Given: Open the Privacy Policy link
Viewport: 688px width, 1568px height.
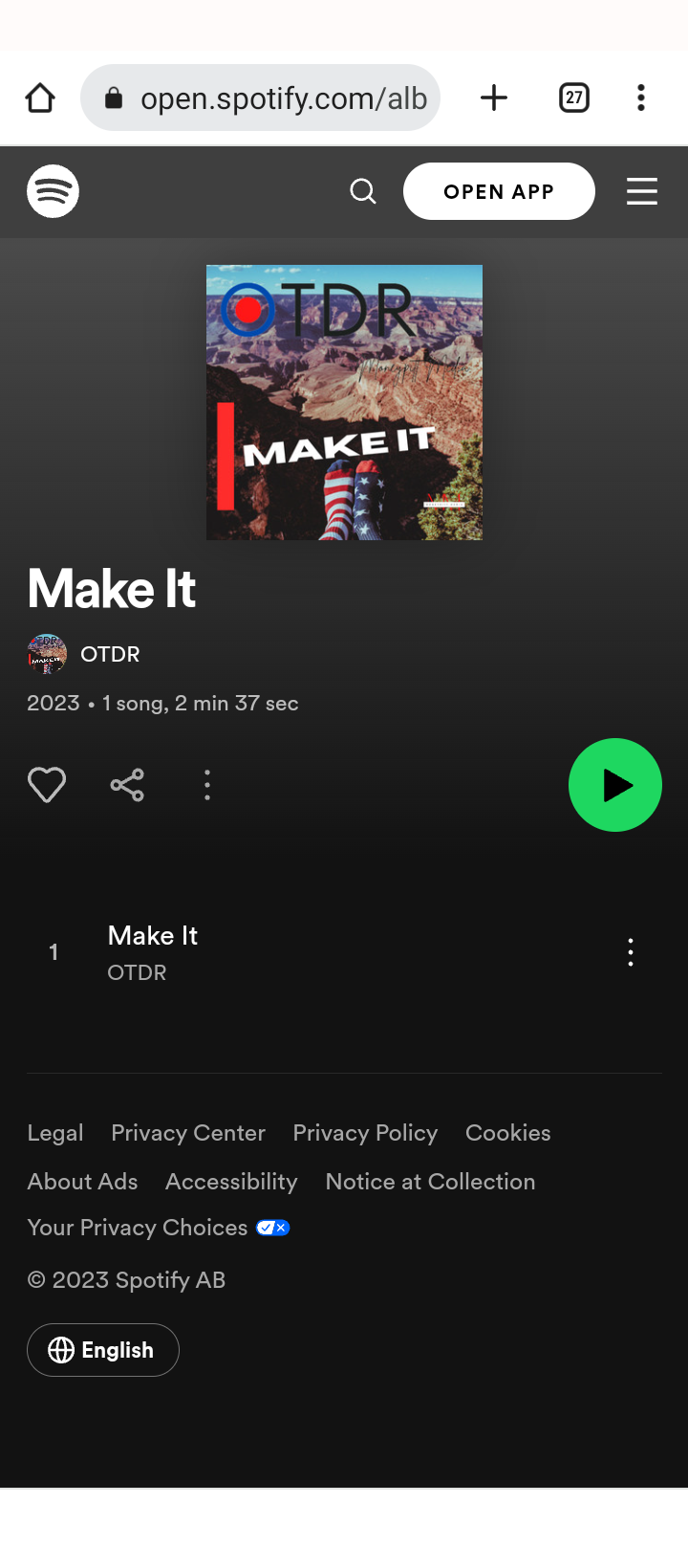Looking at the screenshot, I should tap(365, 1133).
